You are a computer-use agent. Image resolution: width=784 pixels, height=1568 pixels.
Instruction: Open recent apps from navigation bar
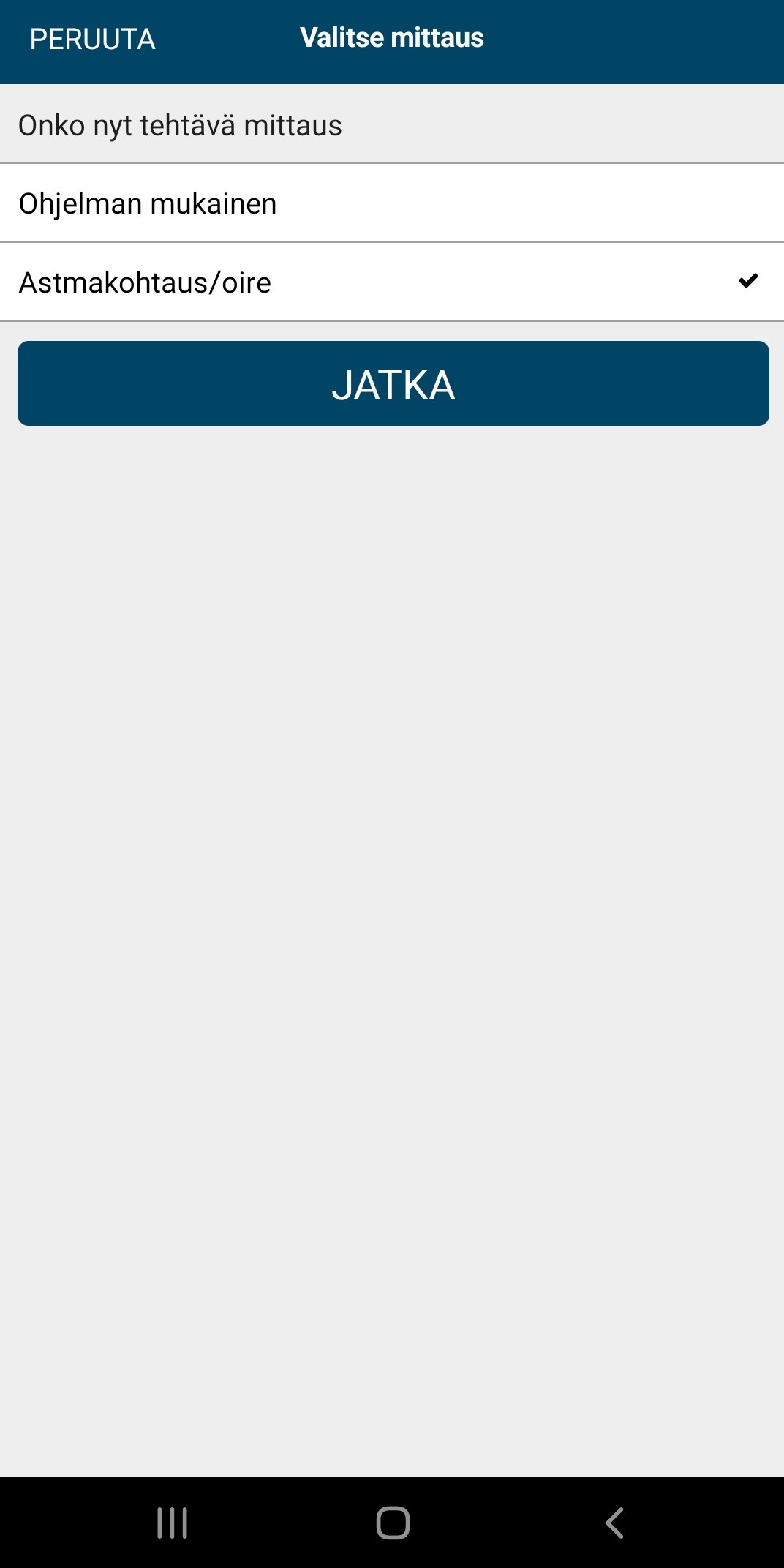(x=173, y=1523)
